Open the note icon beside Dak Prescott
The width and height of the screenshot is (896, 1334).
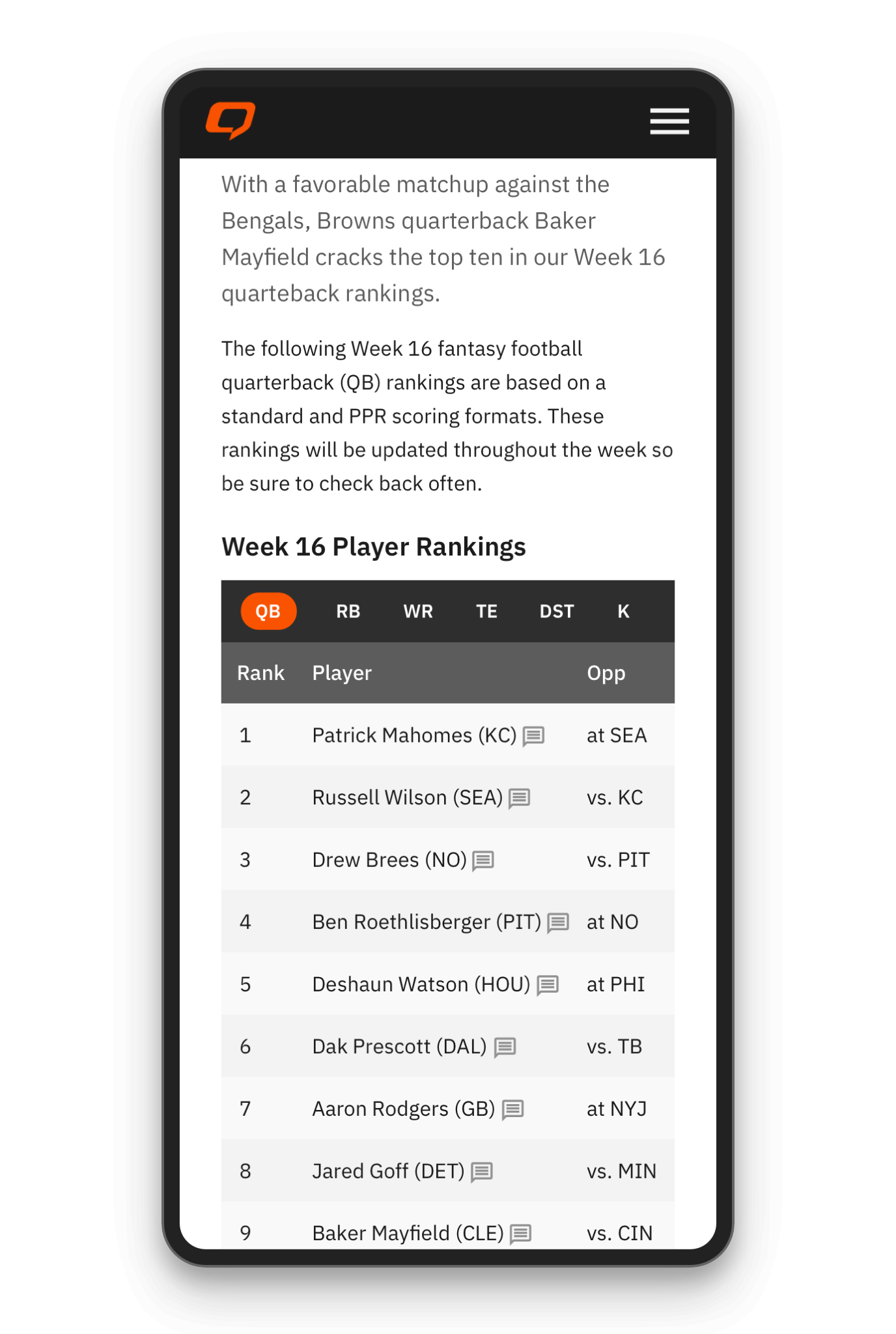[x=505, y=1047]
